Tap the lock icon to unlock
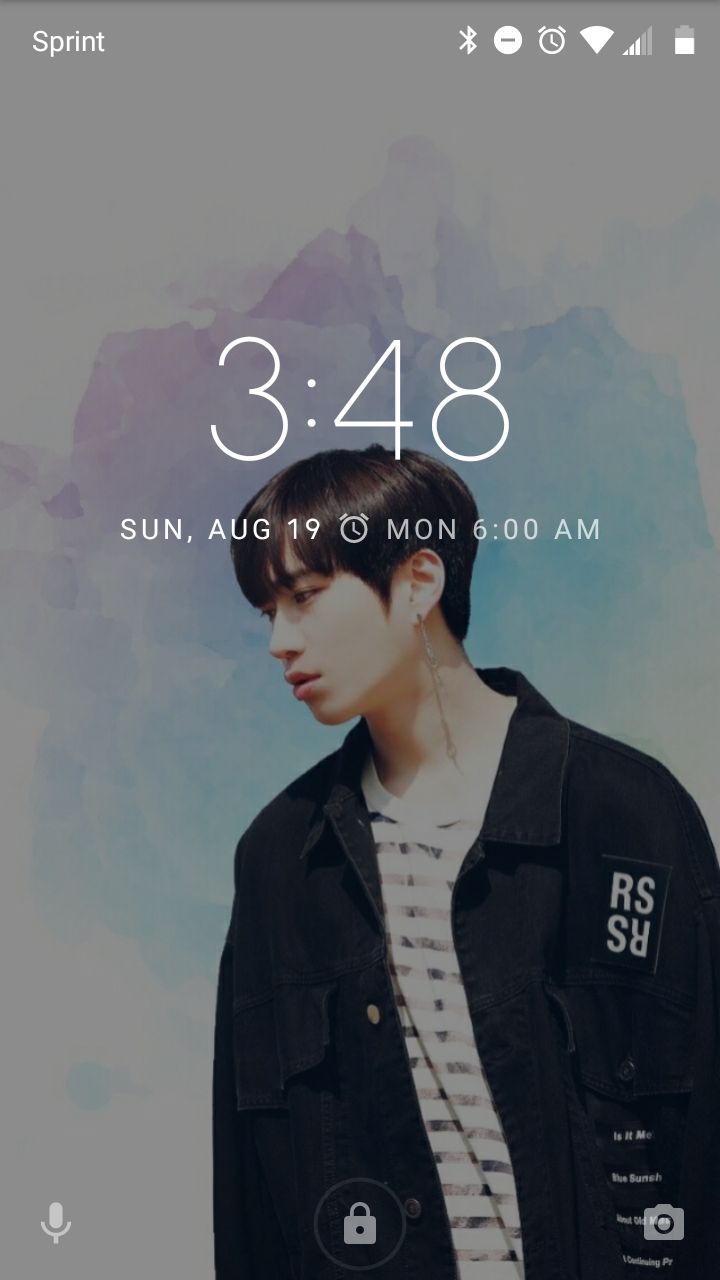Screen dimensions: 720x1280 (x=359, y=1223)
